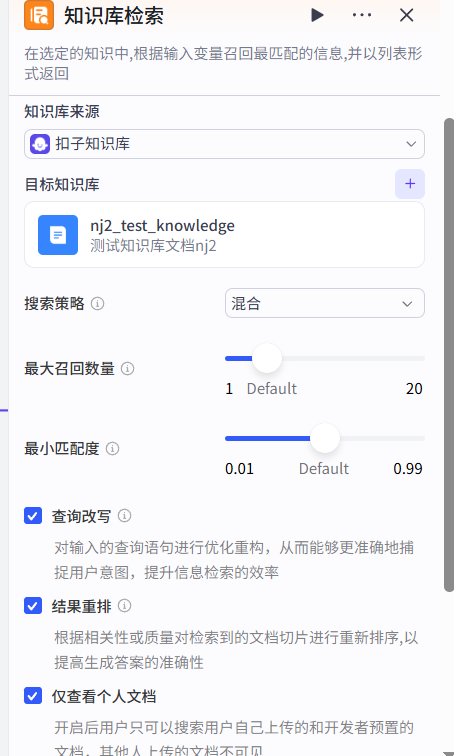Open the three-dot more options menu
Viewport: 454px width, 756px height.
[361, 15]
